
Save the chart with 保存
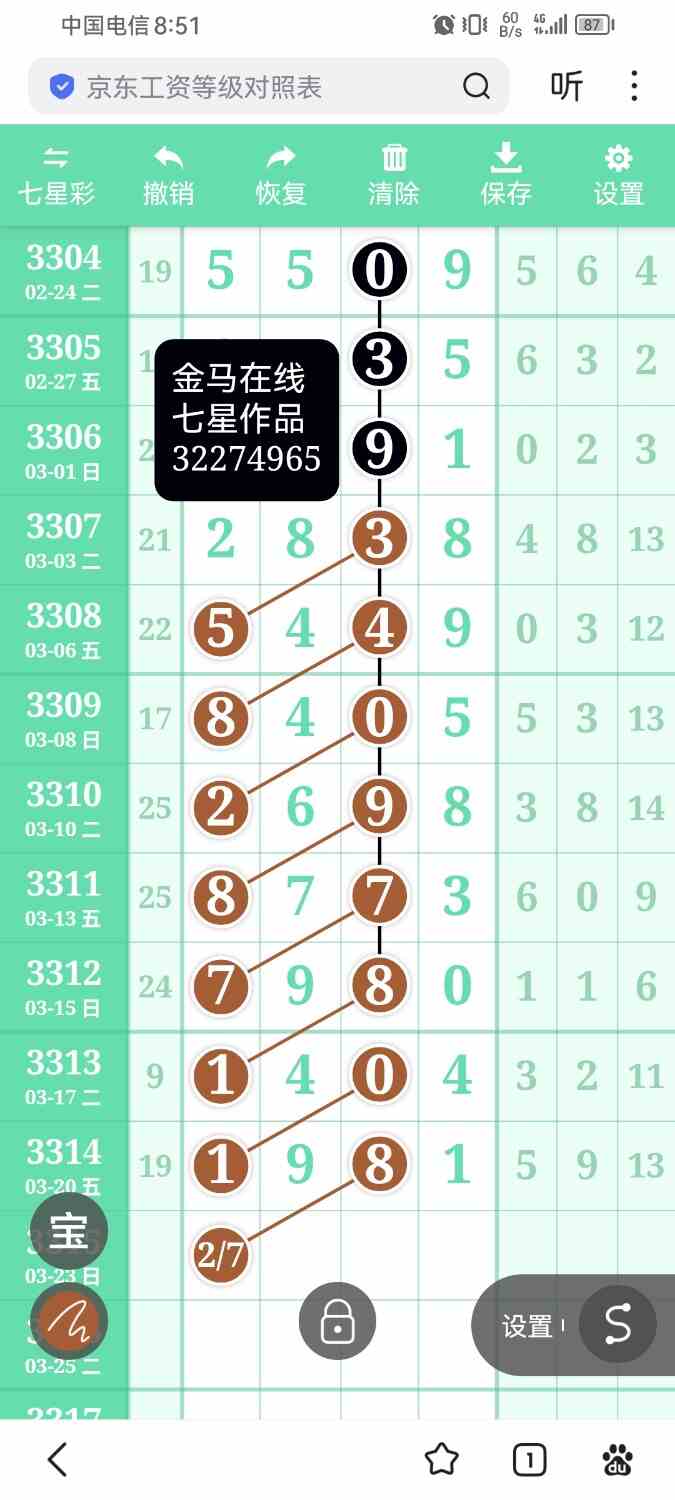(506, 175)
